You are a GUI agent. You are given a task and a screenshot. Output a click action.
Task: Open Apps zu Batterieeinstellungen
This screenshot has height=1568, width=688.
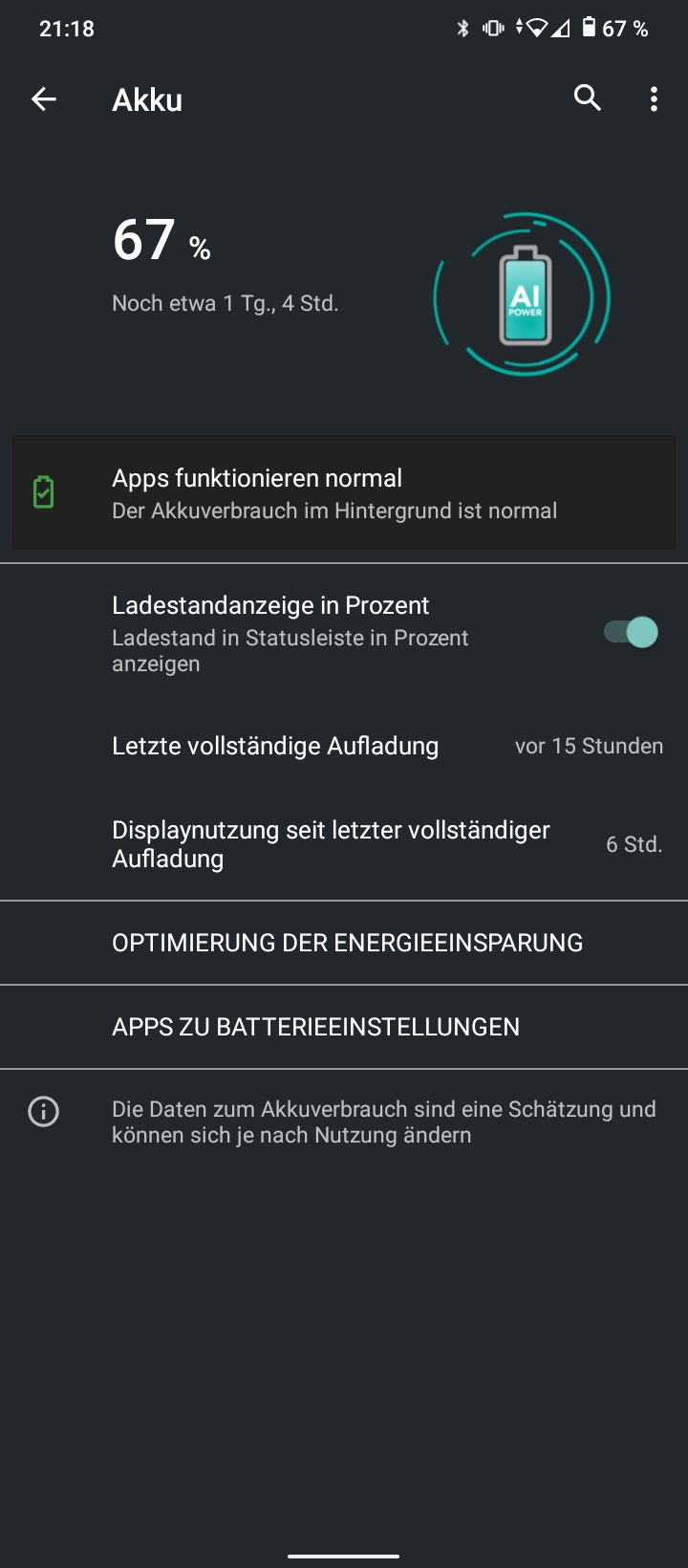click(x=344, y=1027)
